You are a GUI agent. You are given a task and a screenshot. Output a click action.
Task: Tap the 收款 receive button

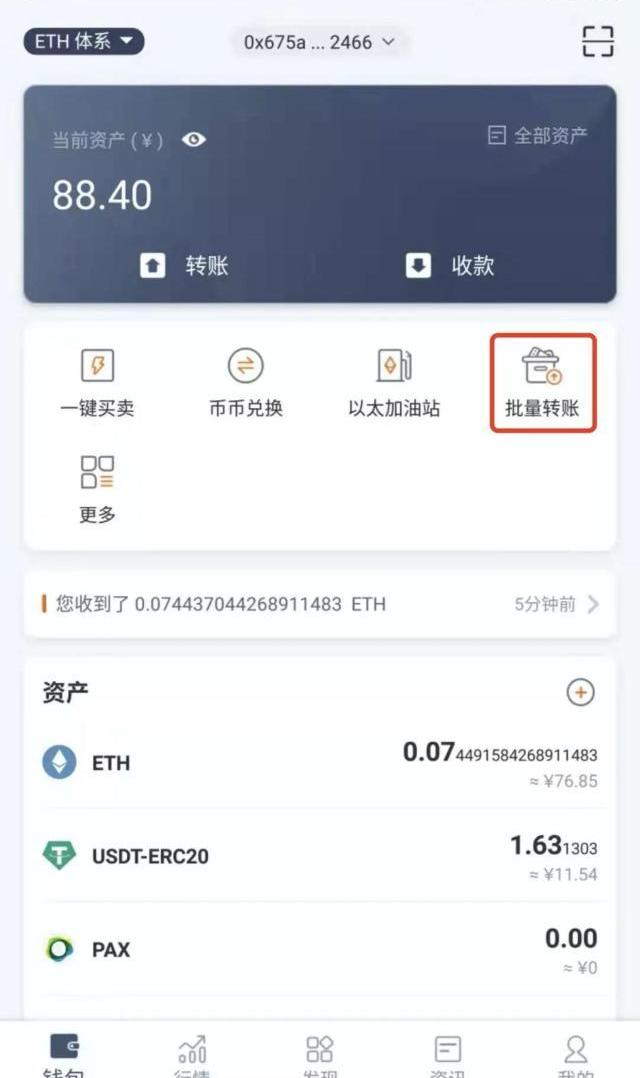click(450, 265)
